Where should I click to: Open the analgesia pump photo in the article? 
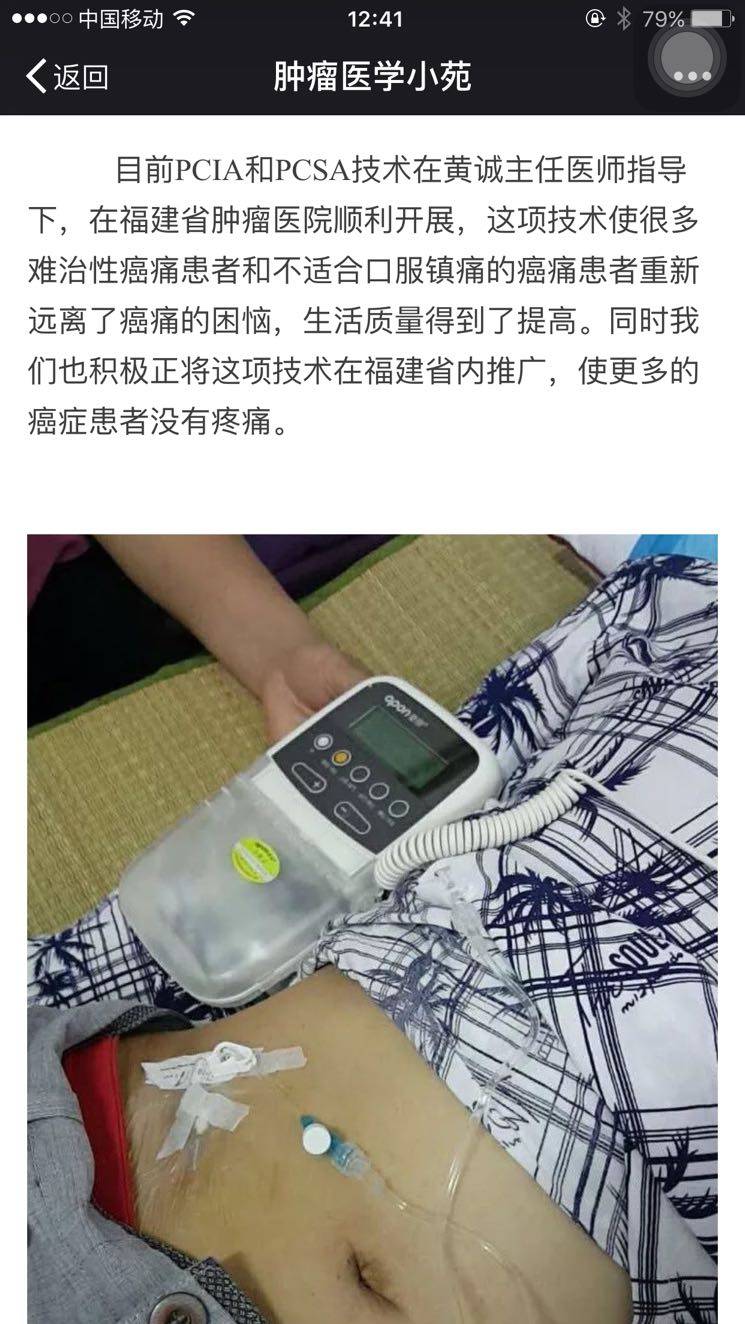[372, 929]
